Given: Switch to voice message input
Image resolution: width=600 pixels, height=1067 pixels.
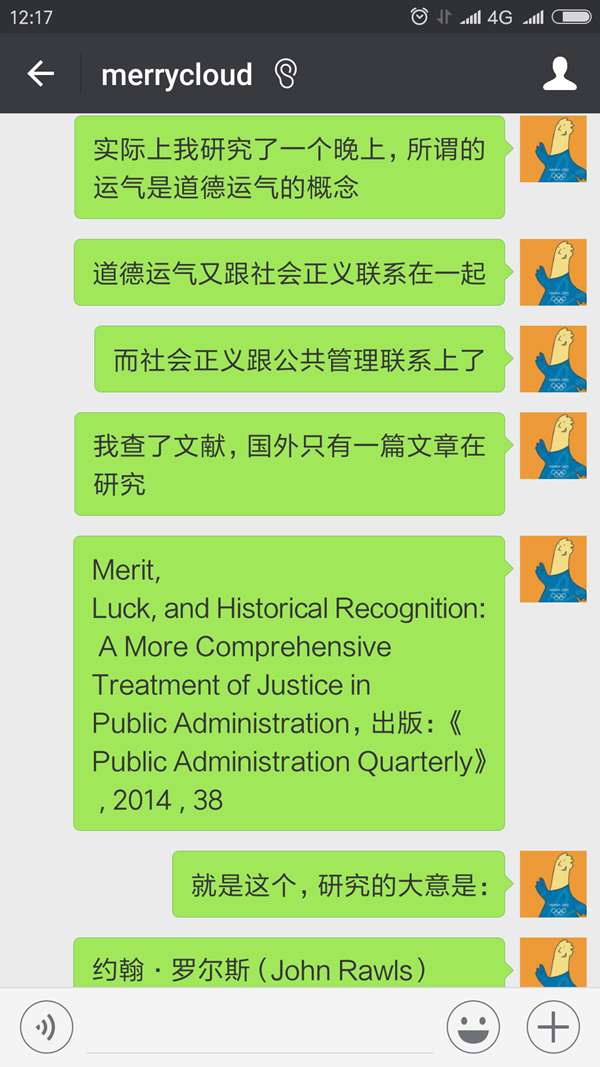Looking at the screenshot, I should [46, 1027].
